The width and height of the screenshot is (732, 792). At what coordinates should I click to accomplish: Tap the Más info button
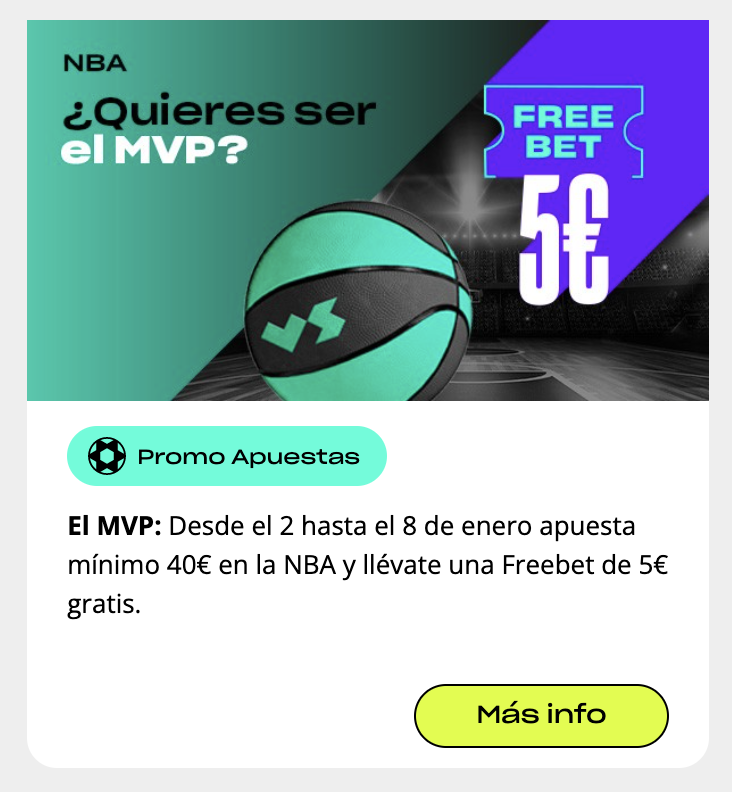(541, 715)
